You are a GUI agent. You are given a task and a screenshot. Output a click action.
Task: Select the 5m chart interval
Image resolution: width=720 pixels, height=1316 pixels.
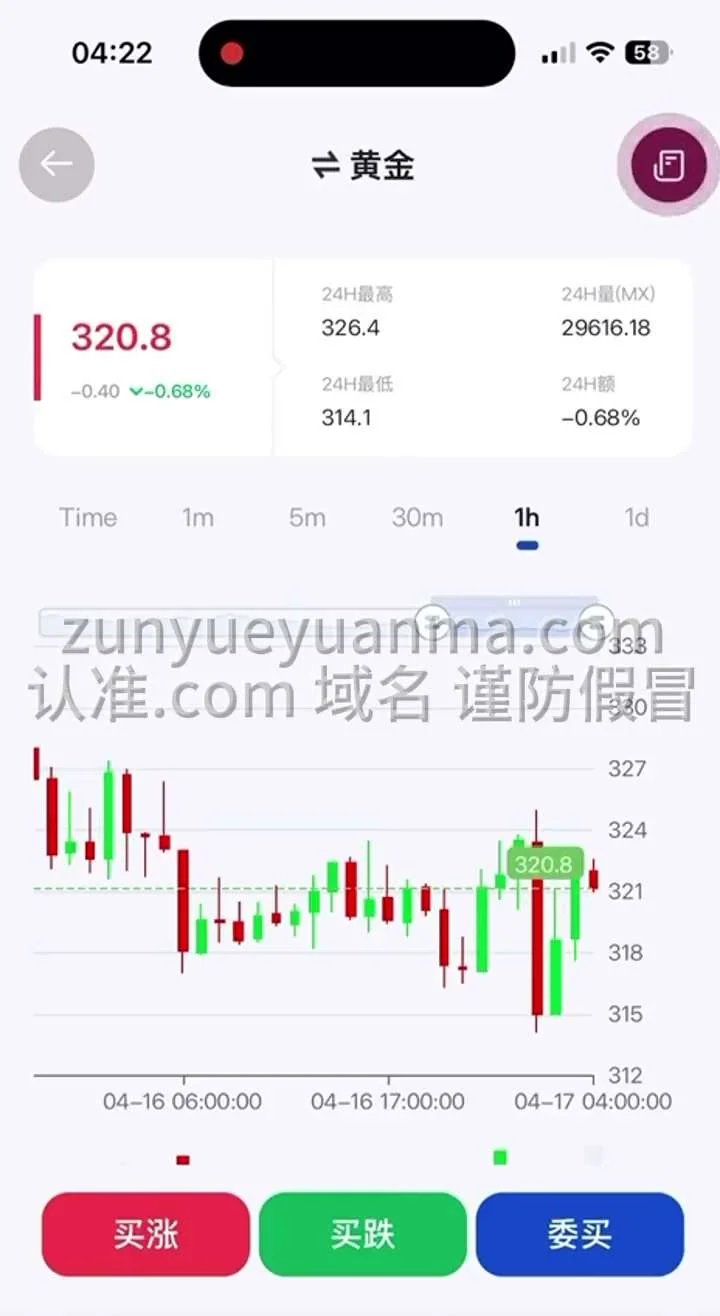(307, 517)
